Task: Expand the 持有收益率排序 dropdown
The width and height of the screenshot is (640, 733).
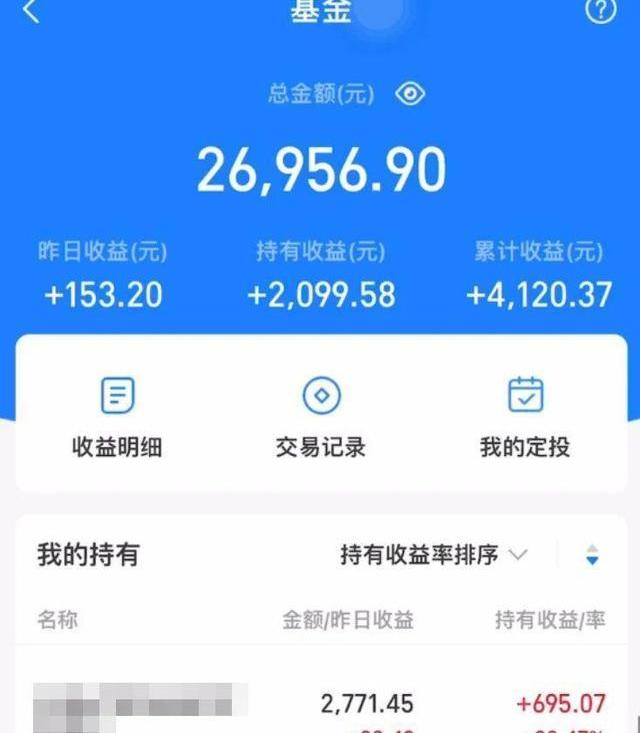Action: pyautogui.click(x=433, y=555)
